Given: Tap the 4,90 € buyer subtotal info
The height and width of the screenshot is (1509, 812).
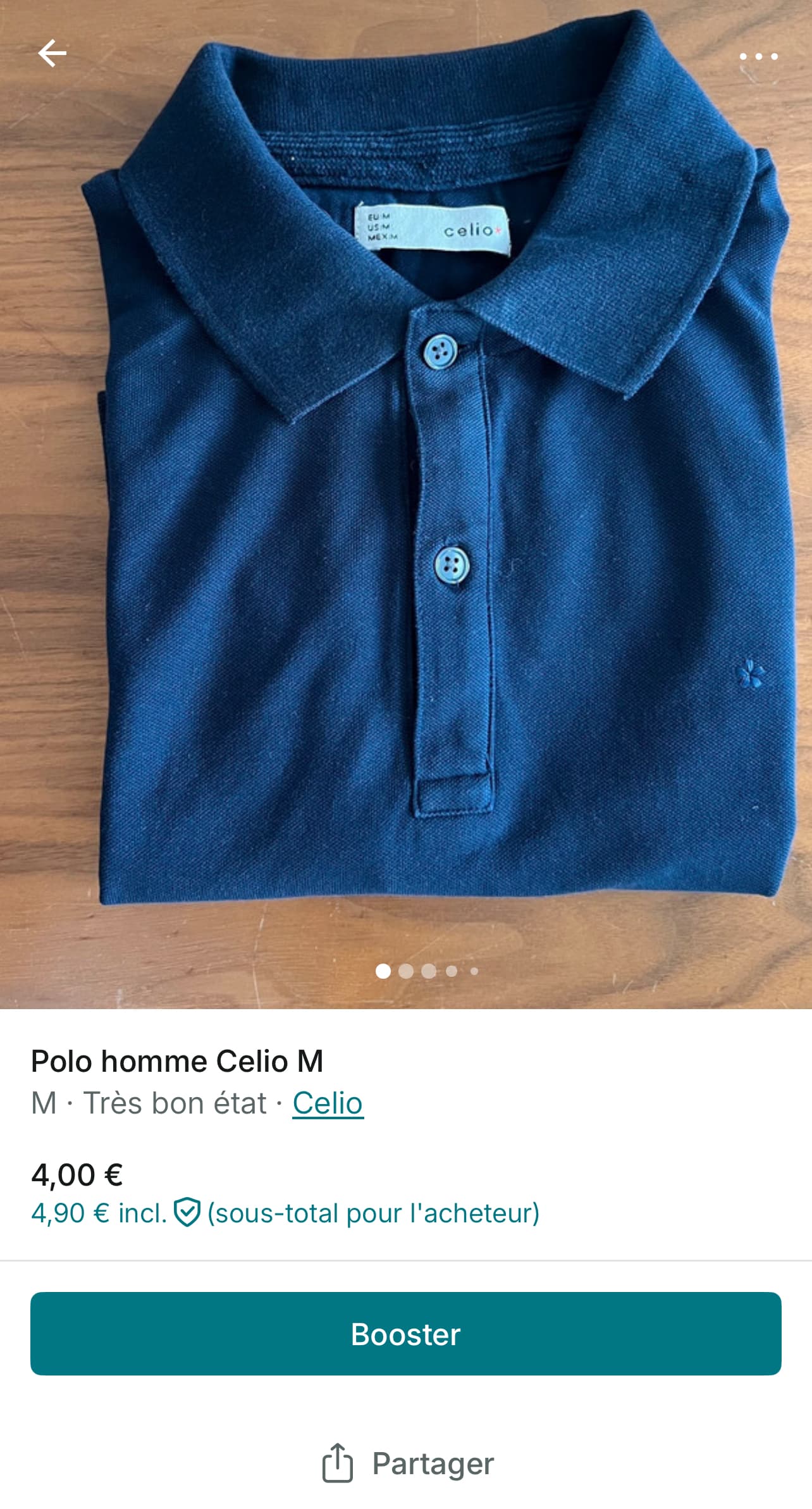Looking at the screenshot, I should coord(285,1213).
